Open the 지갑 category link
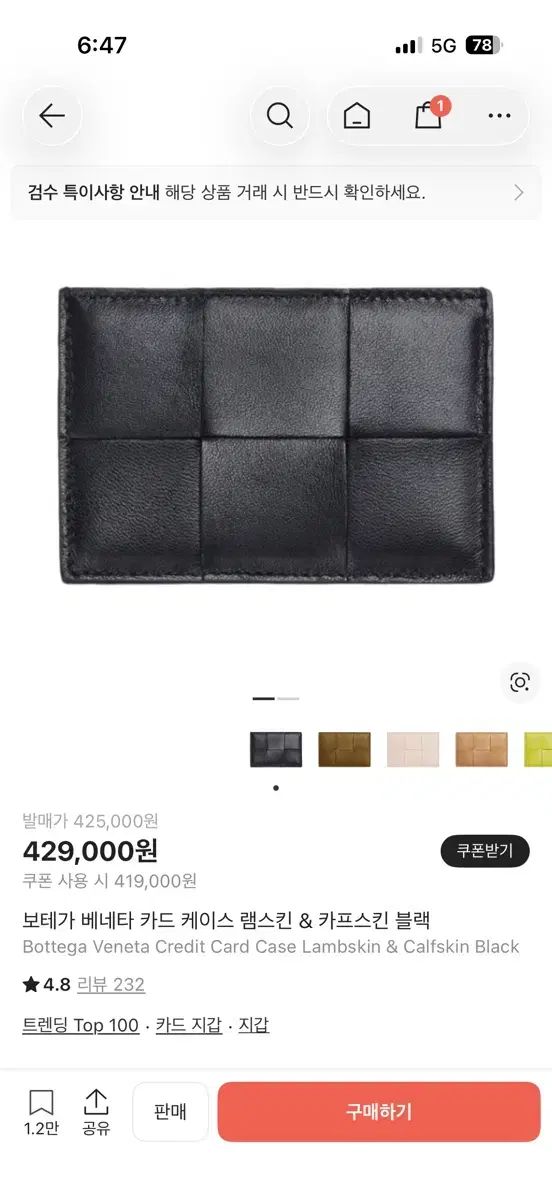552x1200 pixels. click(x=254, y=1025)
